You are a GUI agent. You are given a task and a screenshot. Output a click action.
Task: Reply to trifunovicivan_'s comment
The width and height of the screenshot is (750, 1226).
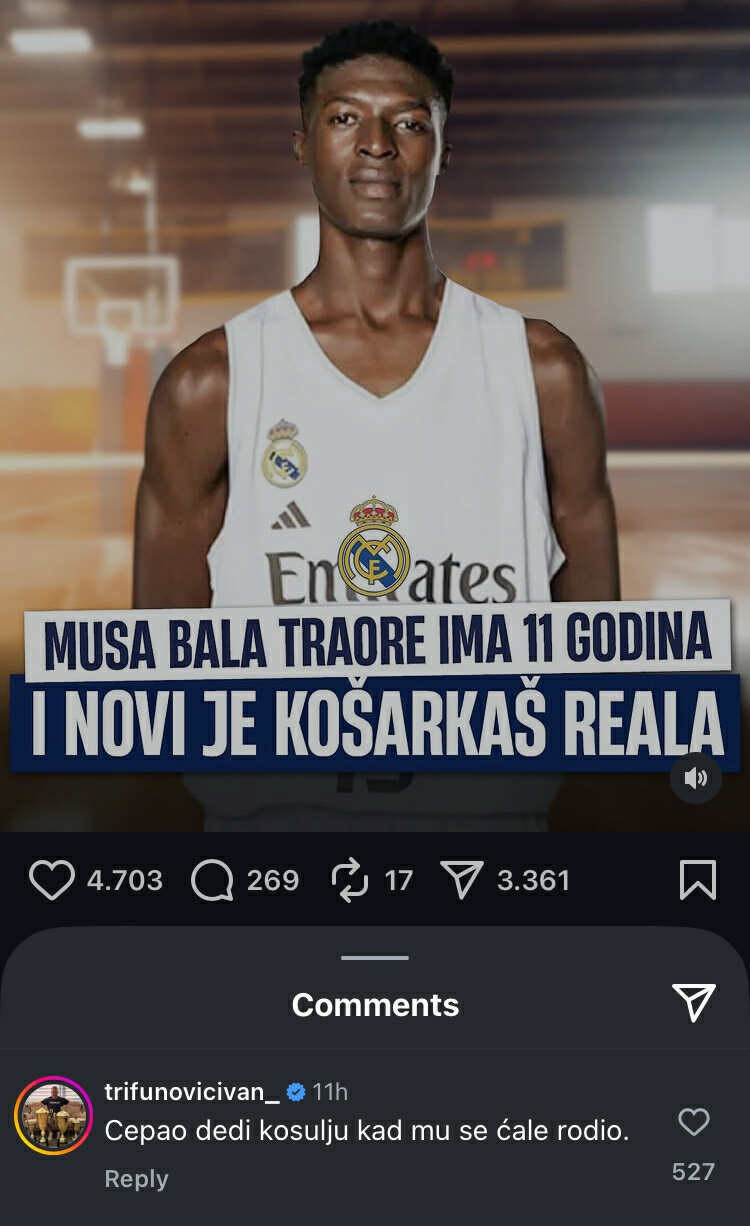[136, 1179]
